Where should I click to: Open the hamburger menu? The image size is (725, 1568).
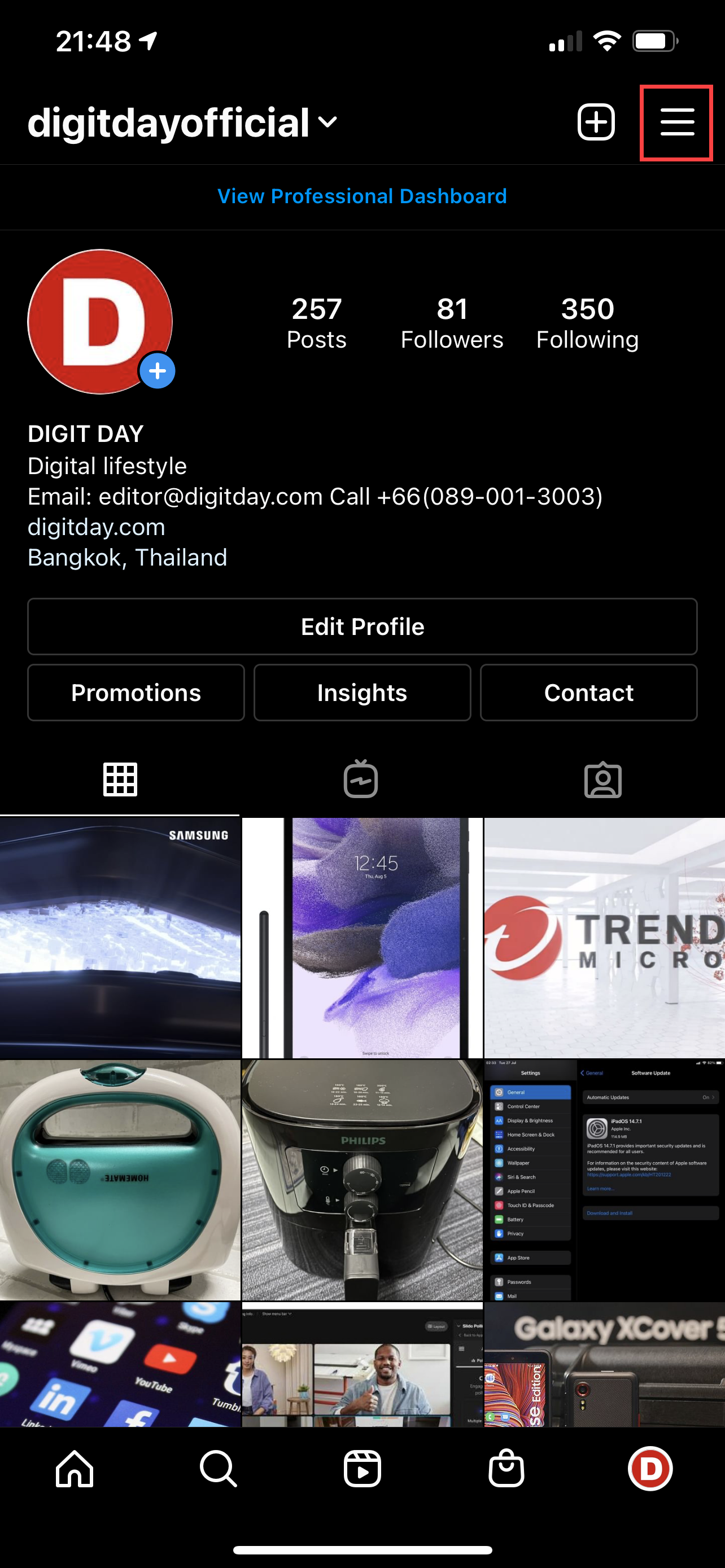click(676, 121)
